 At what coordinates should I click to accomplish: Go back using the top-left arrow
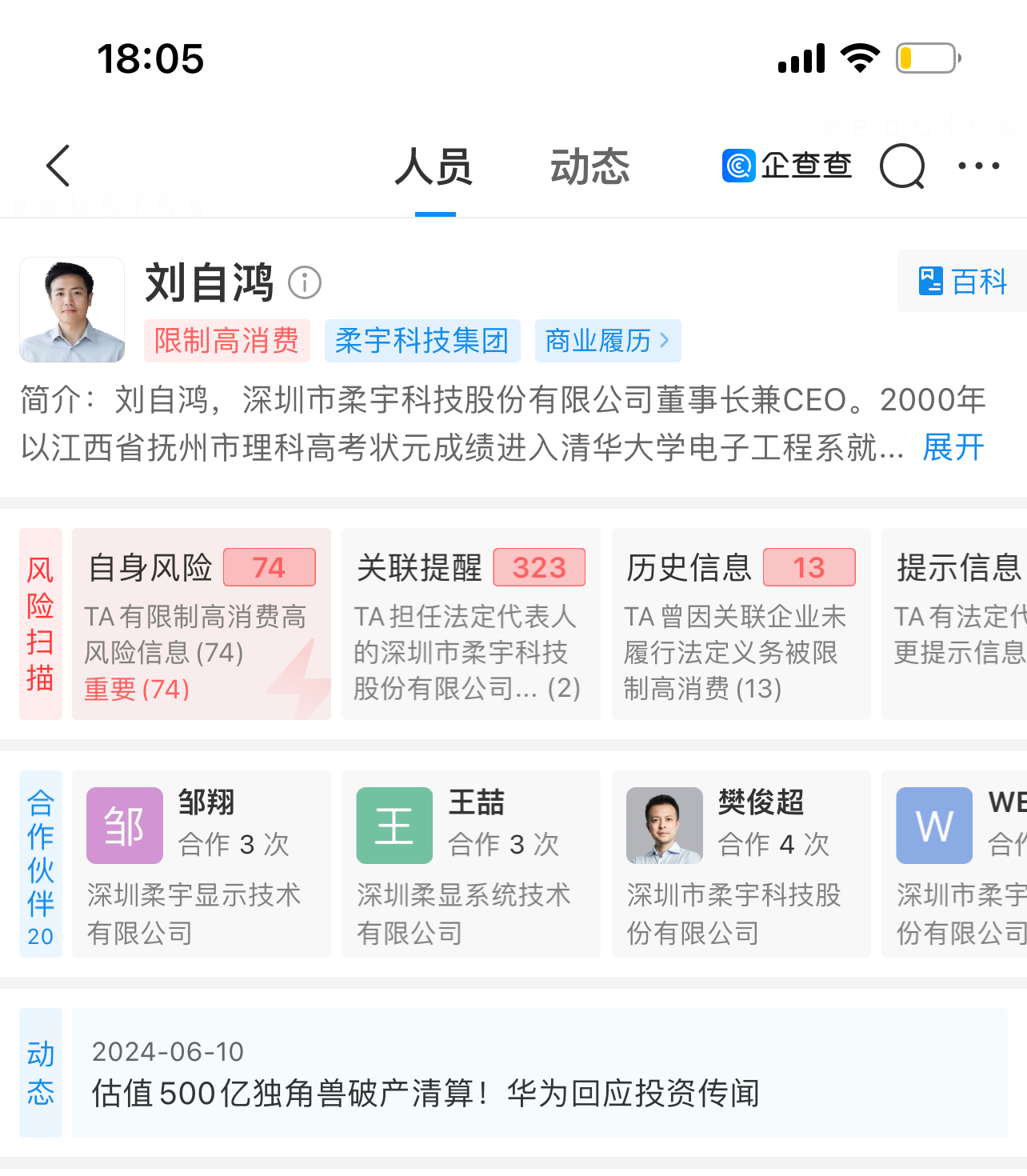point(58,166)
